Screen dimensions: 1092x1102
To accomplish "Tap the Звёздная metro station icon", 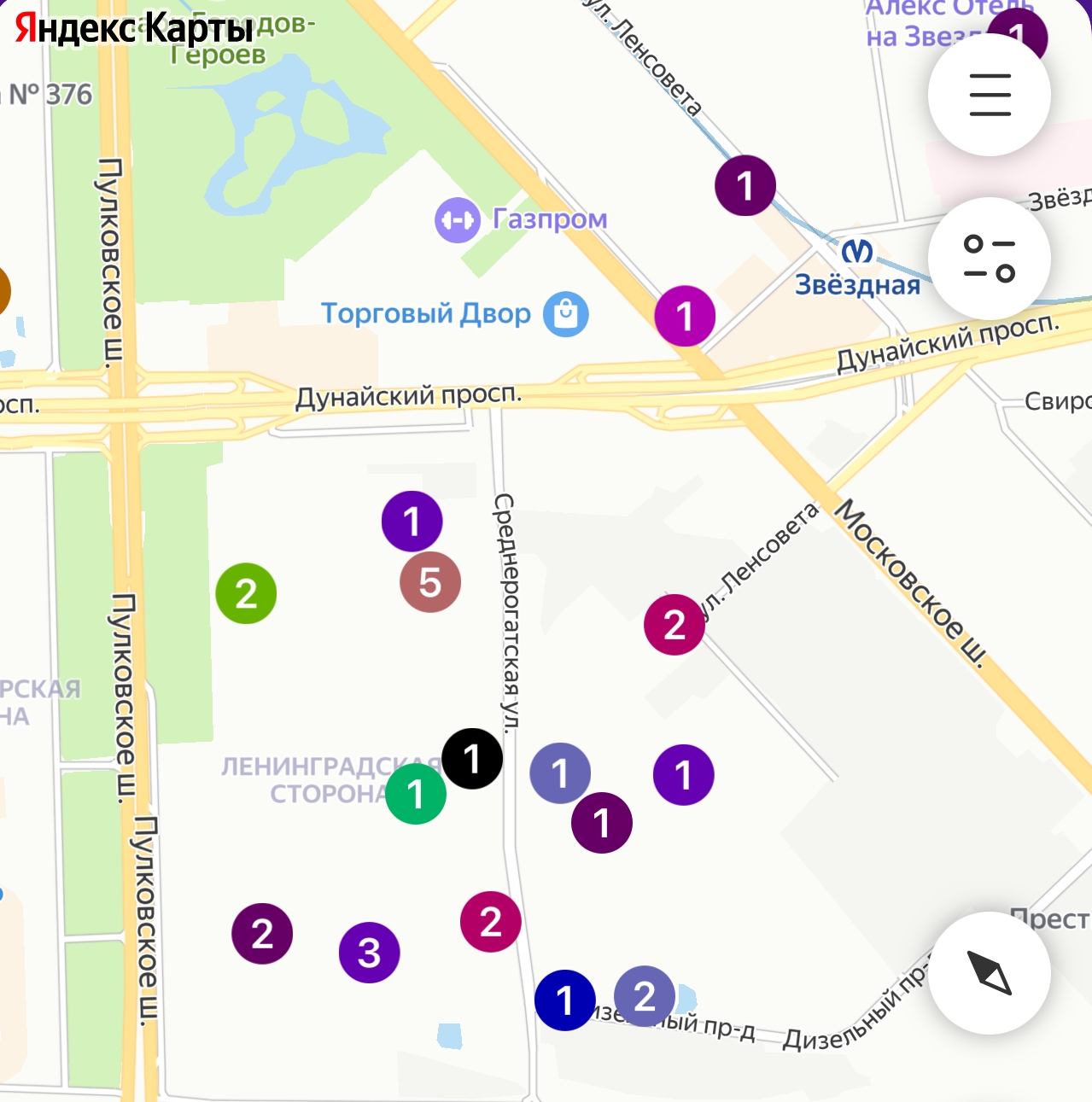I will (858, 251).
